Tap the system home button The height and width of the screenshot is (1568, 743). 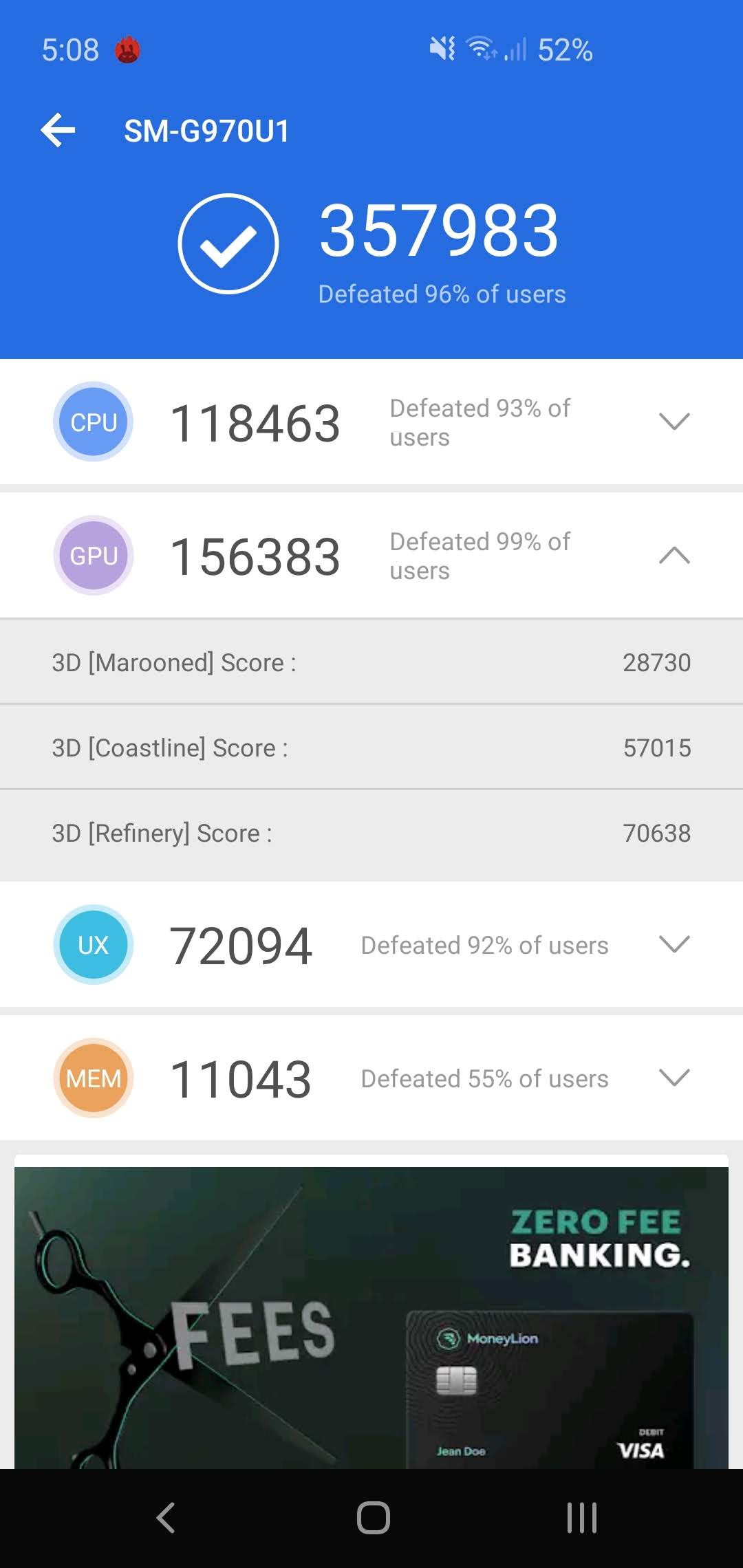pos(373,1517)
